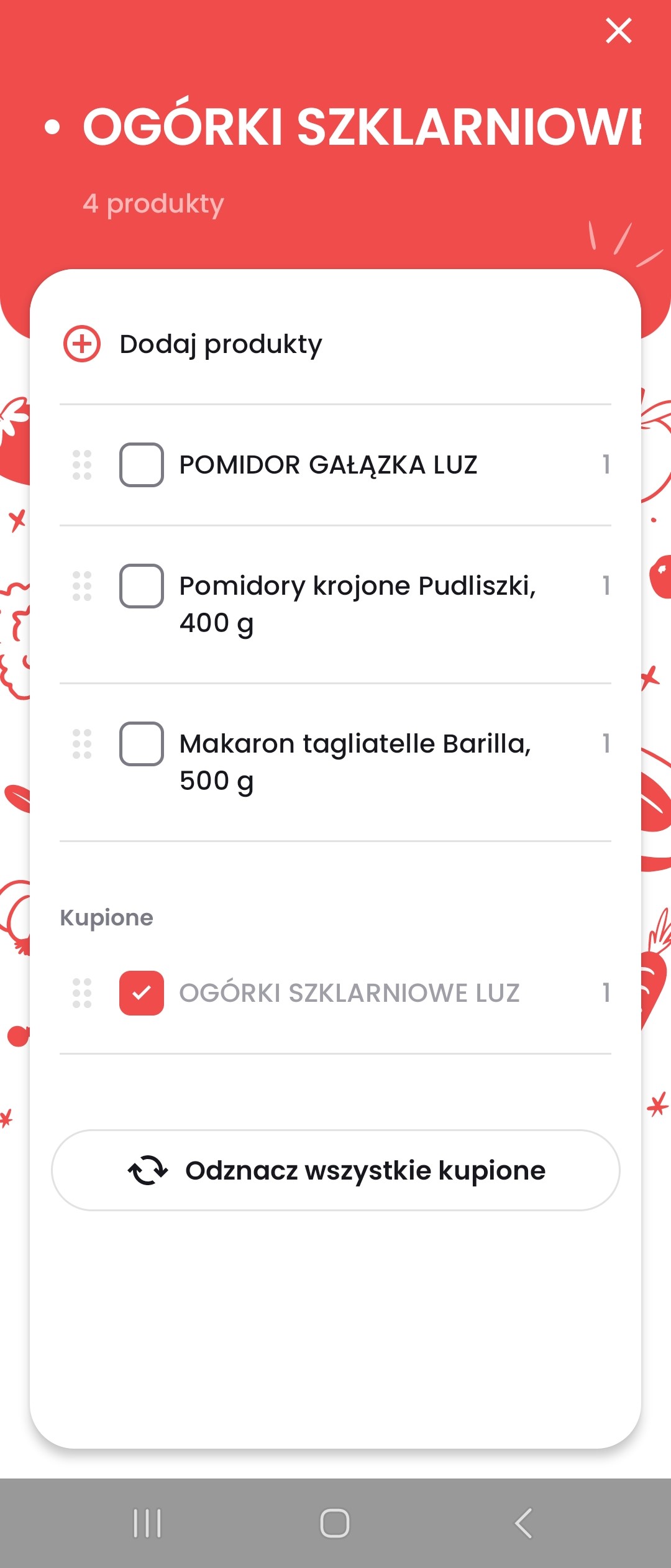This screenshot has width=671, height=1568.
Task: Uncheck OGÓRKI SZKLARNIOWE LUZ
Action: [x=142, y=993]
